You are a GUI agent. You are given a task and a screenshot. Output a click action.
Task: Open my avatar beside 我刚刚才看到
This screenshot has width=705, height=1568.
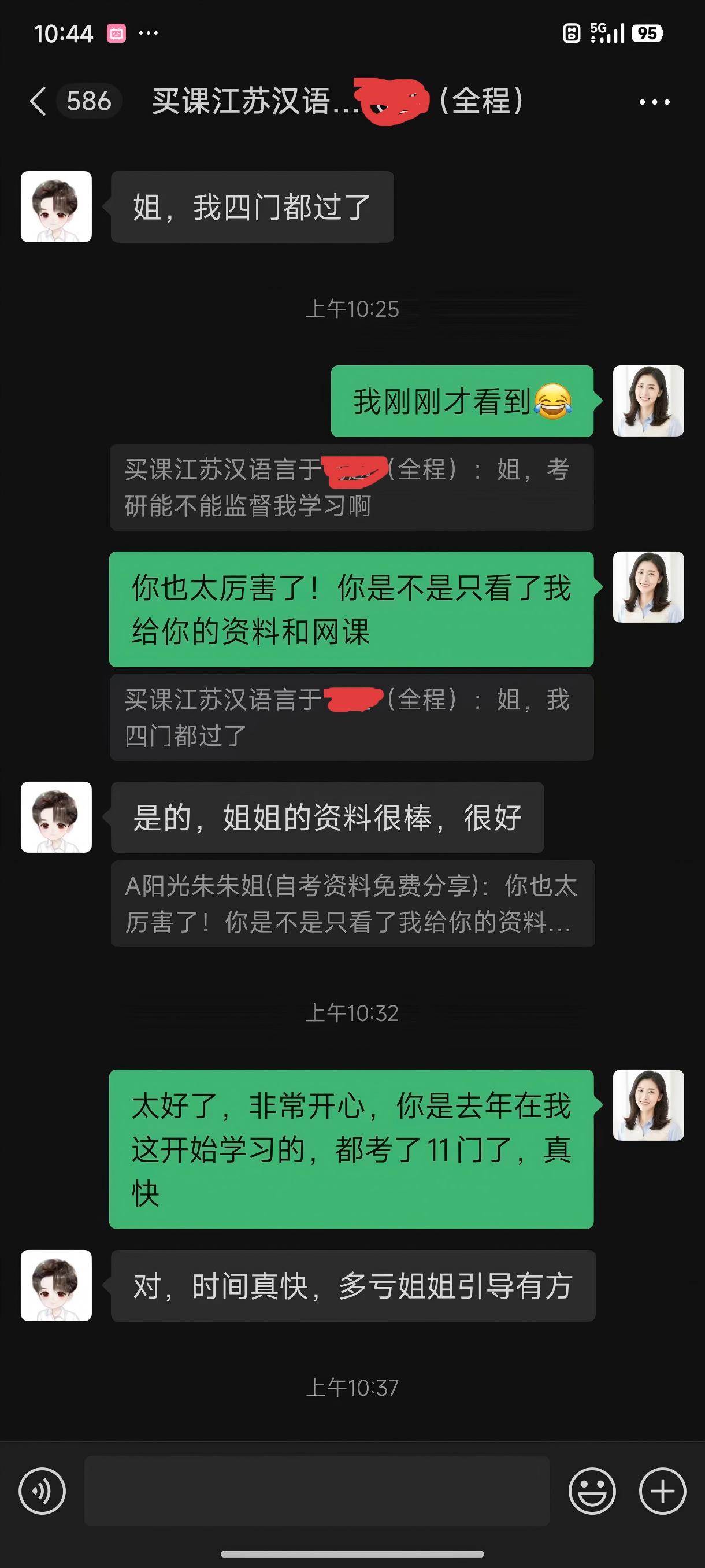pyautogui.click(x=648, y=401)
